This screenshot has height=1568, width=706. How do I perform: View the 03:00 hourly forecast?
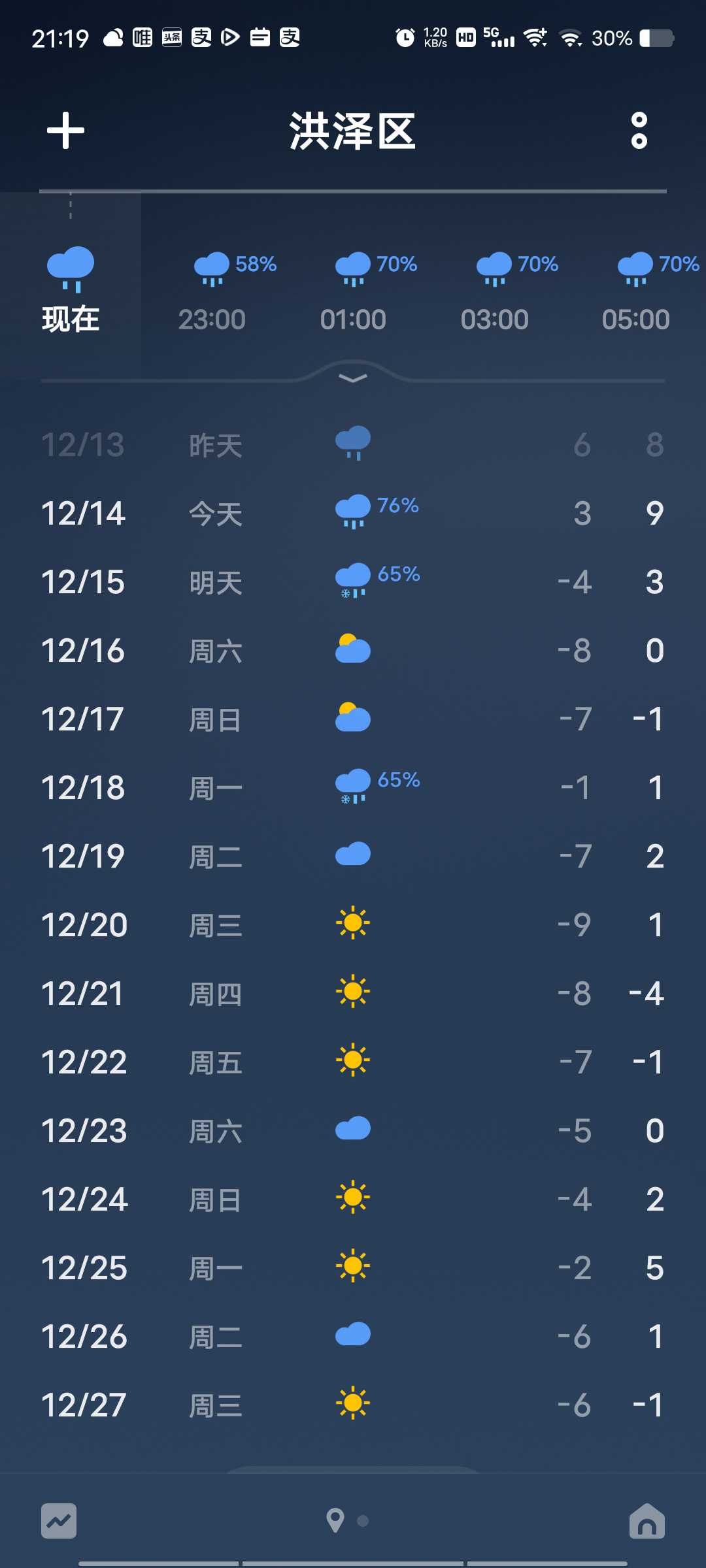coord(494,291)
